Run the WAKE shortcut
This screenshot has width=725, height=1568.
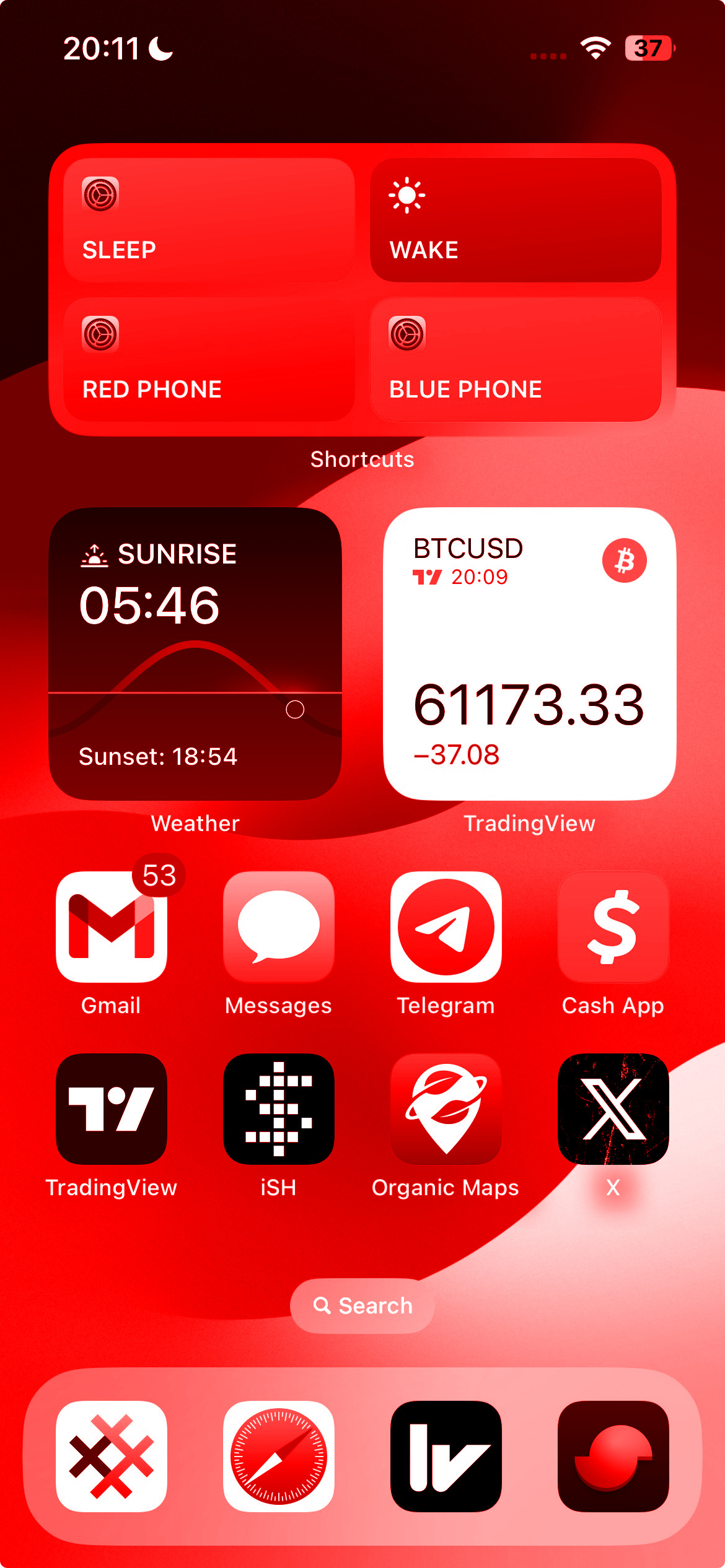[x=516, y=220]
